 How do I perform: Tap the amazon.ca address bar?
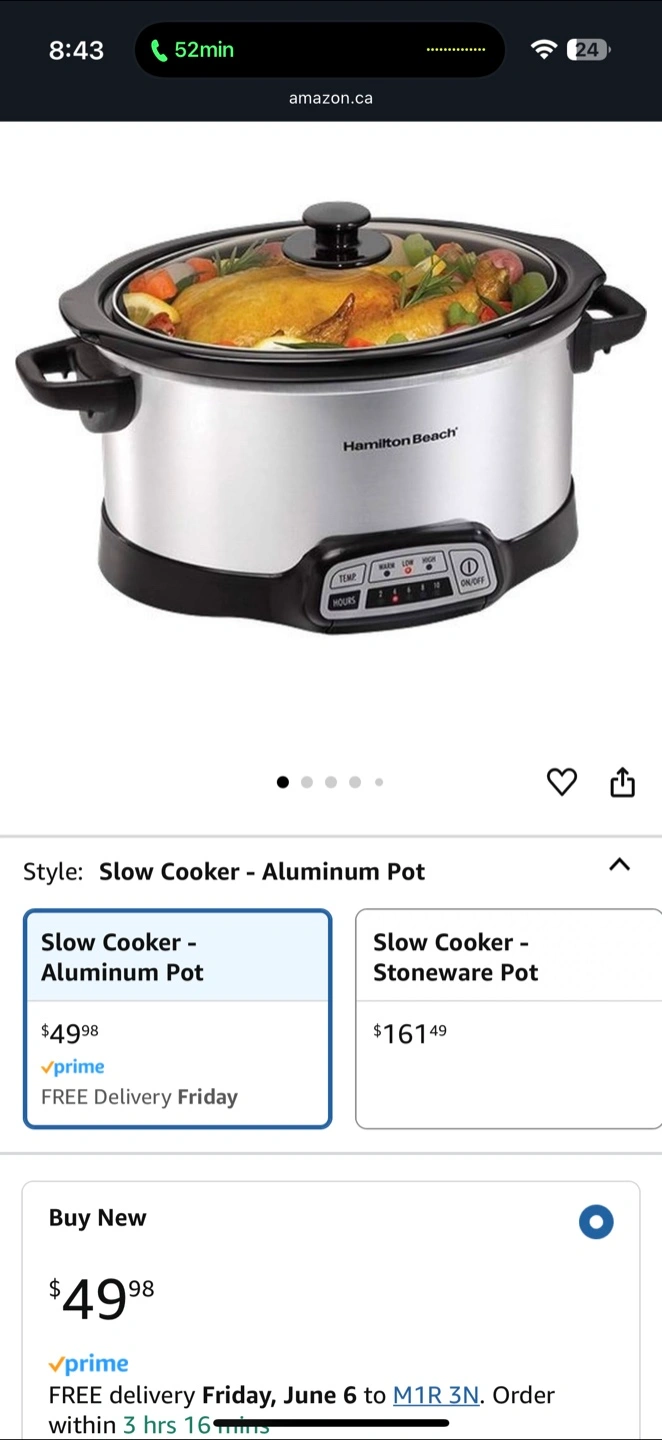click(x=331, y=98)
